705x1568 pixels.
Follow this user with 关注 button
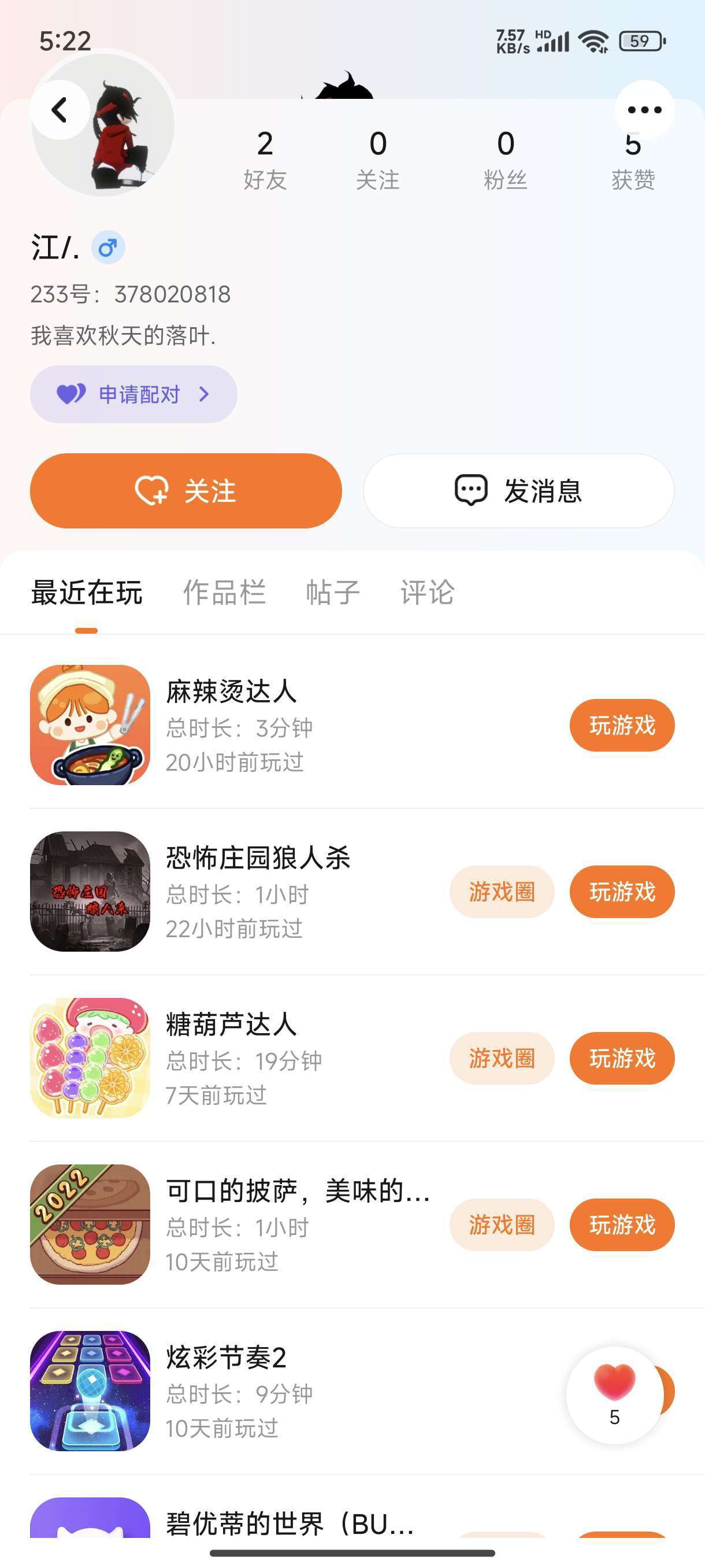point(185,491)
